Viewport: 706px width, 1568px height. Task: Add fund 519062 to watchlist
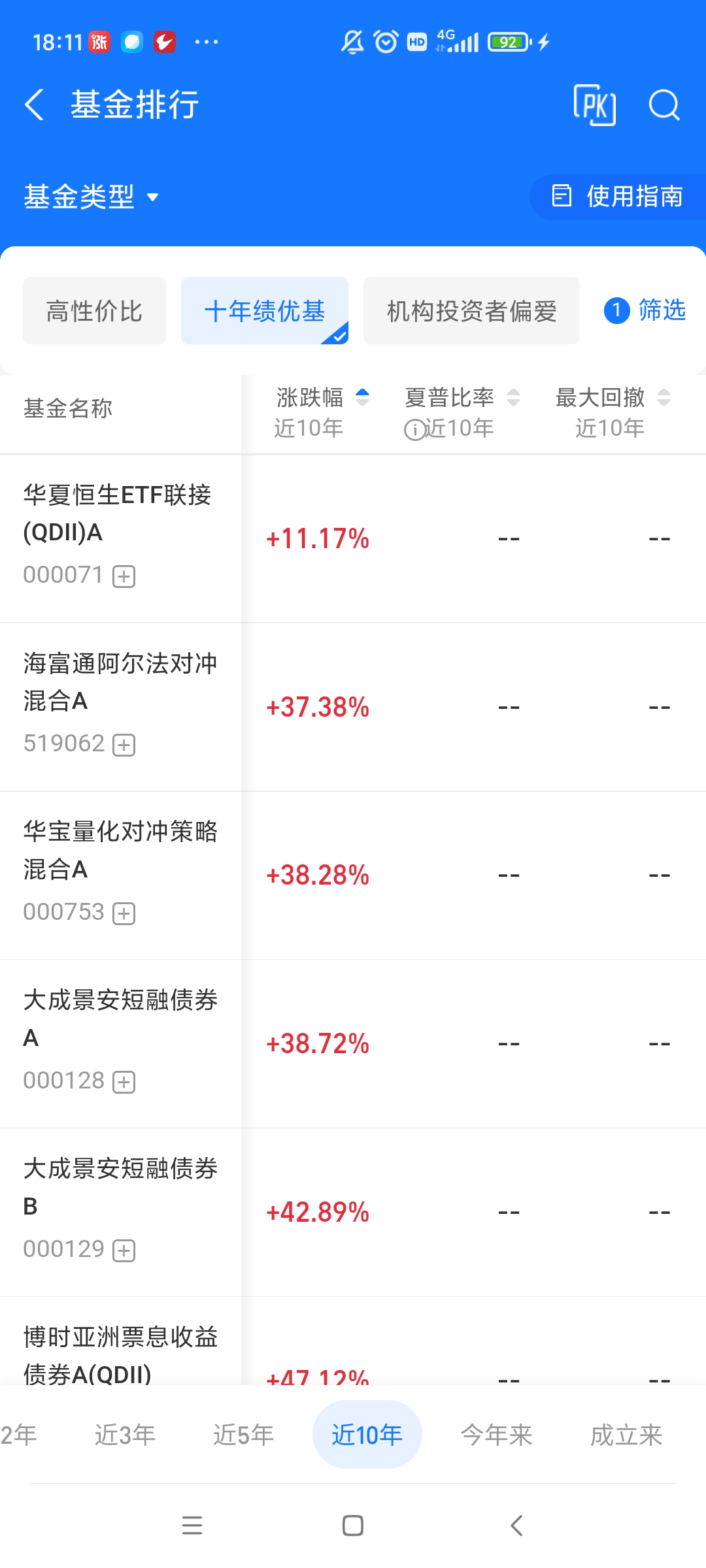[x=124, y=745]
